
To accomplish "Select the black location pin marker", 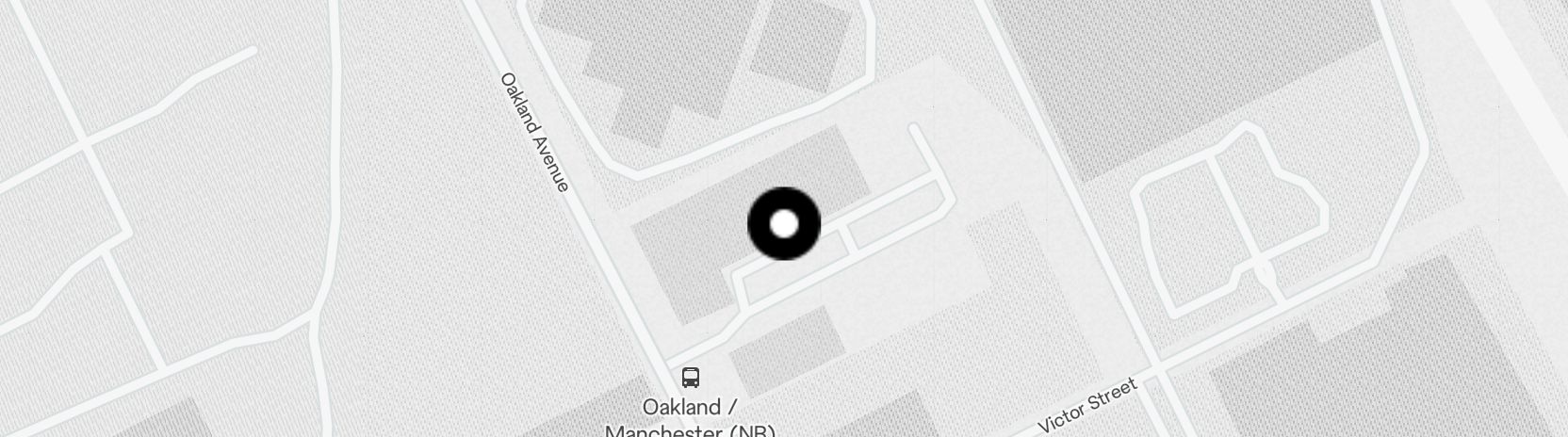I will tap(784, 224).
